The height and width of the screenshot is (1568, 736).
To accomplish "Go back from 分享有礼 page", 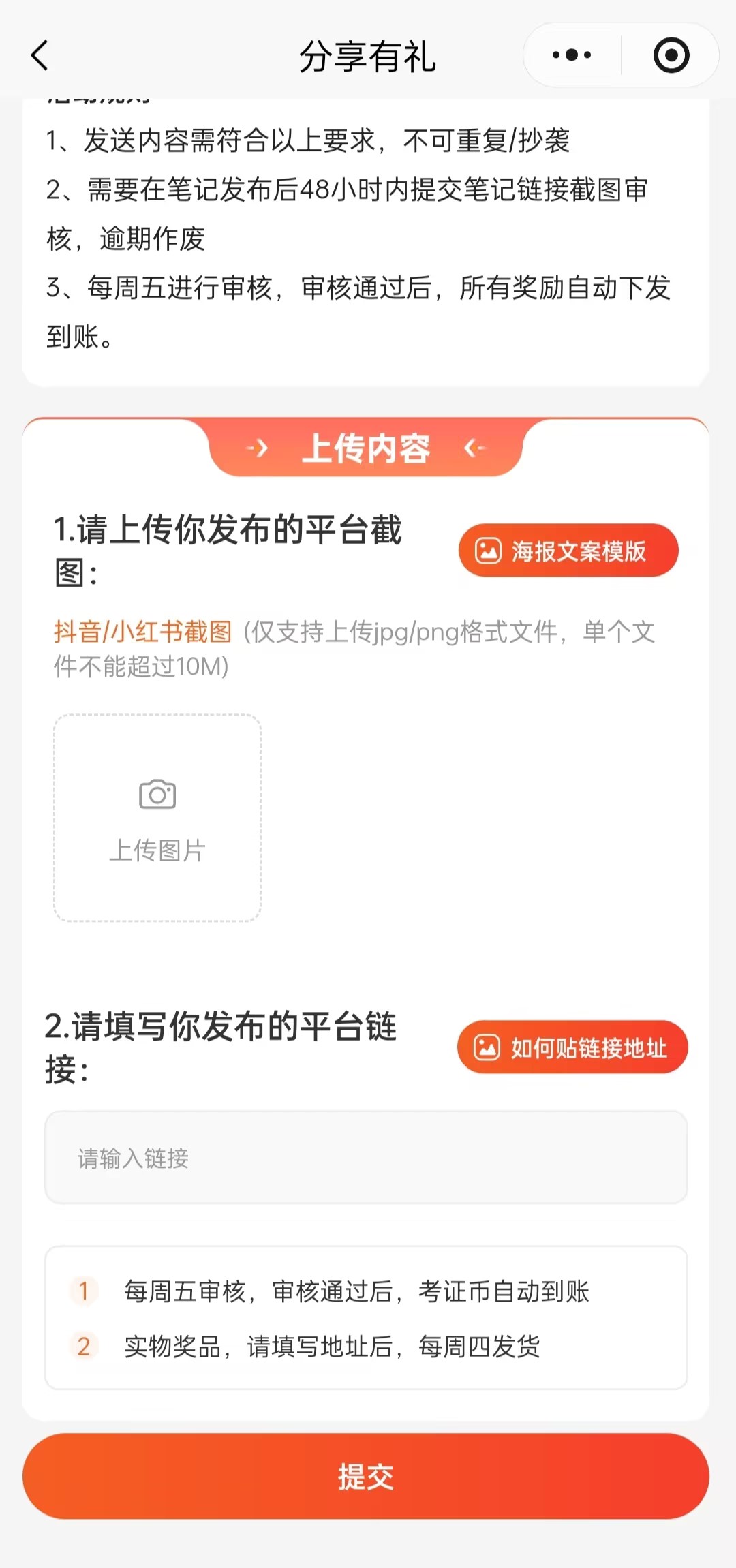I will pyautogui.click(x=41, y=55).
